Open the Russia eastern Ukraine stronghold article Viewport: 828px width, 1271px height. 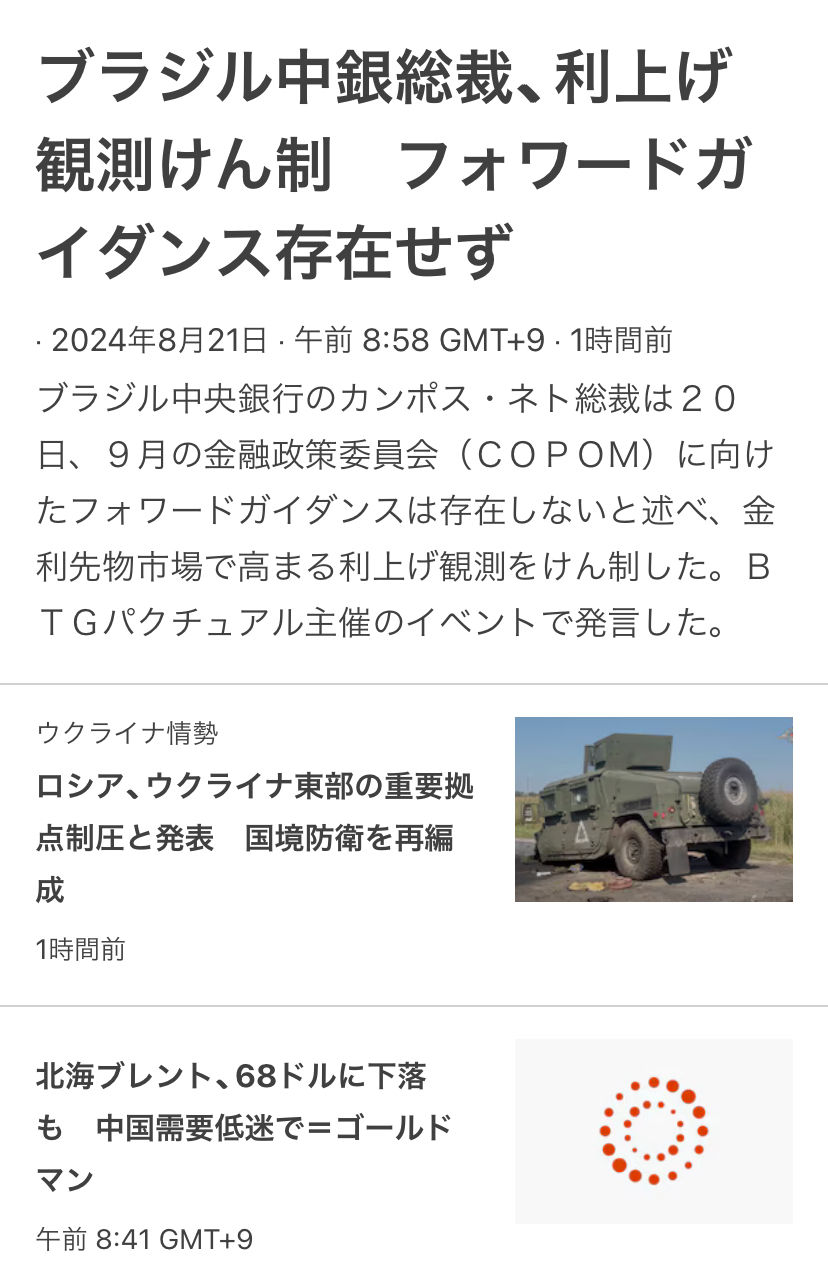tap(255, 837)
